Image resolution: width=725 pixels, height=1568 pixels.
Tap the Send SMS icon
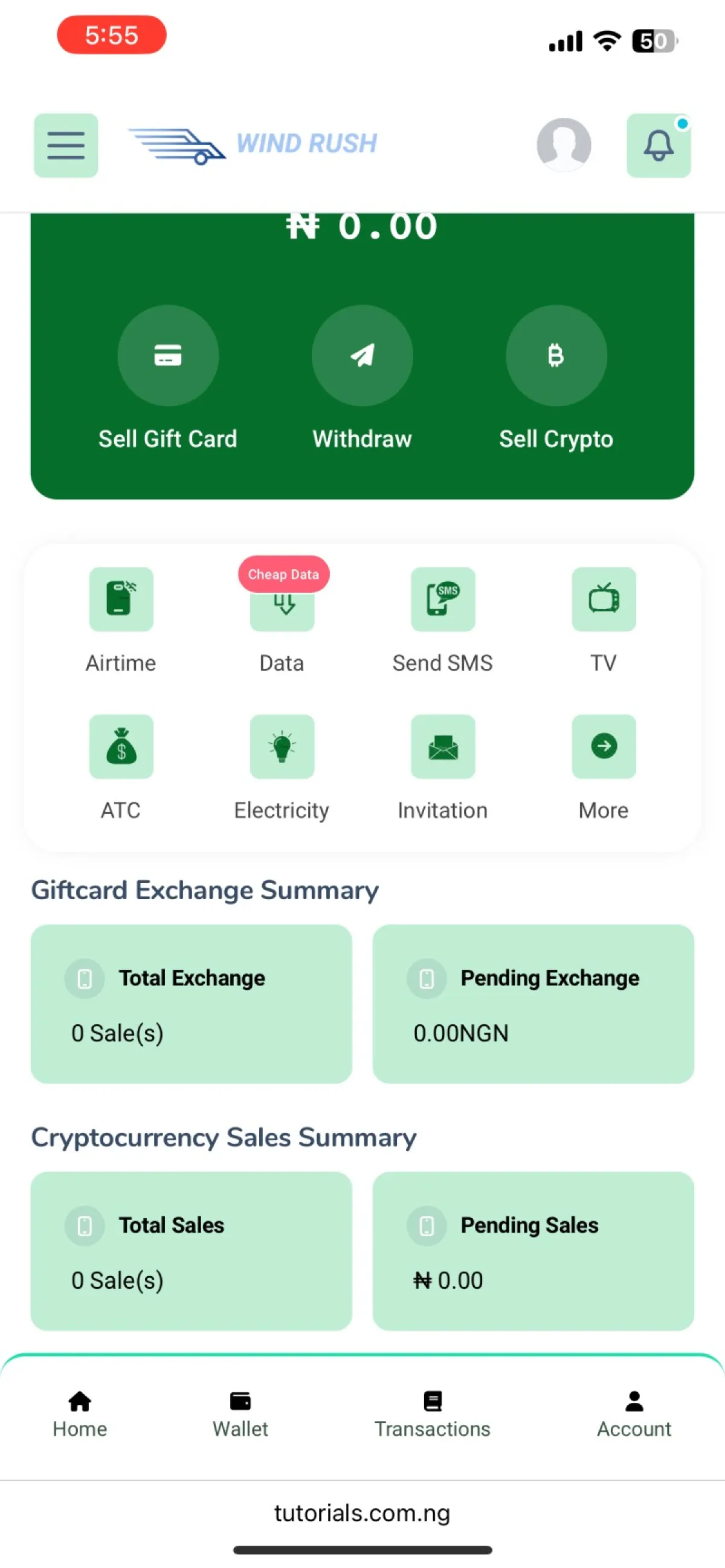442,600
